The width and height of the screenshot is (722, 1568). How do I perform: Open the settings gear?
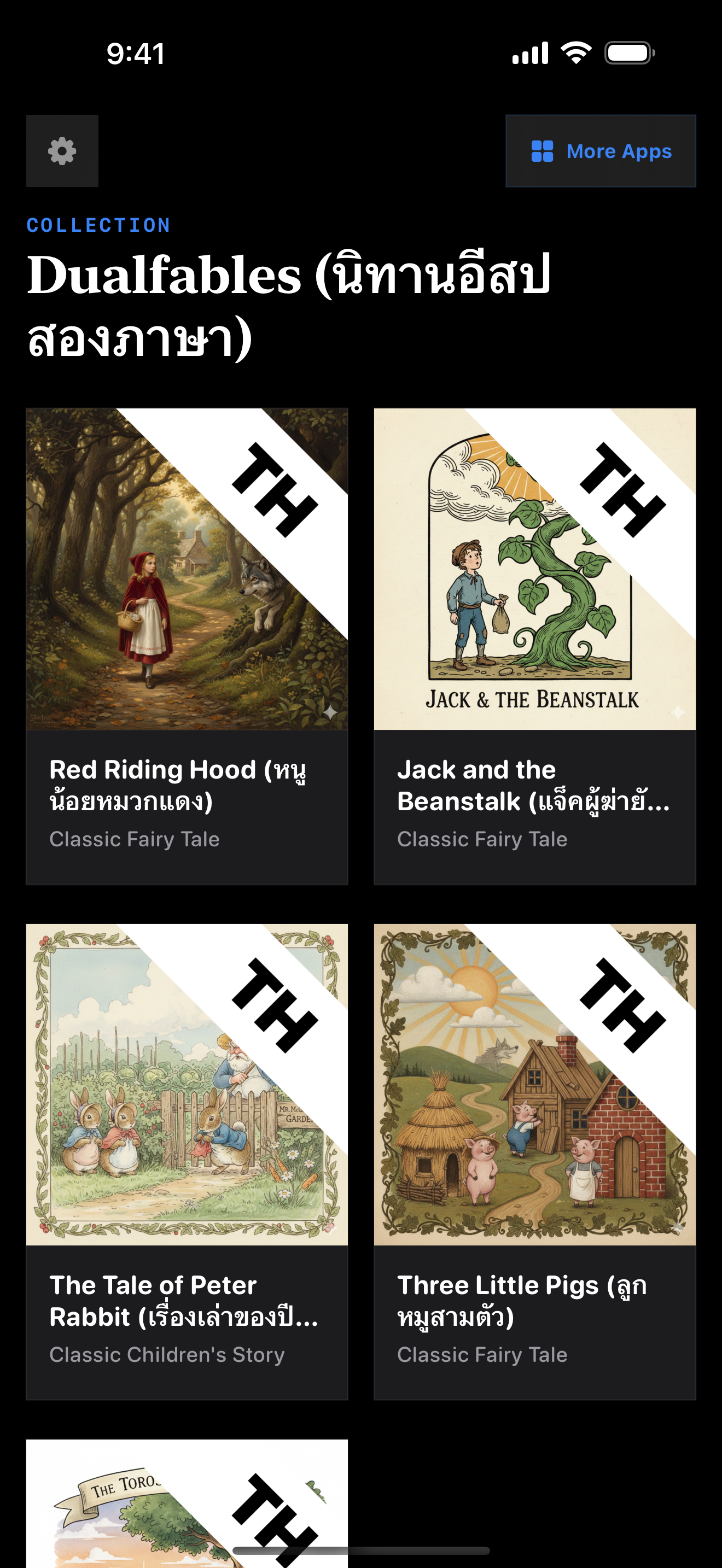[62, 151]
